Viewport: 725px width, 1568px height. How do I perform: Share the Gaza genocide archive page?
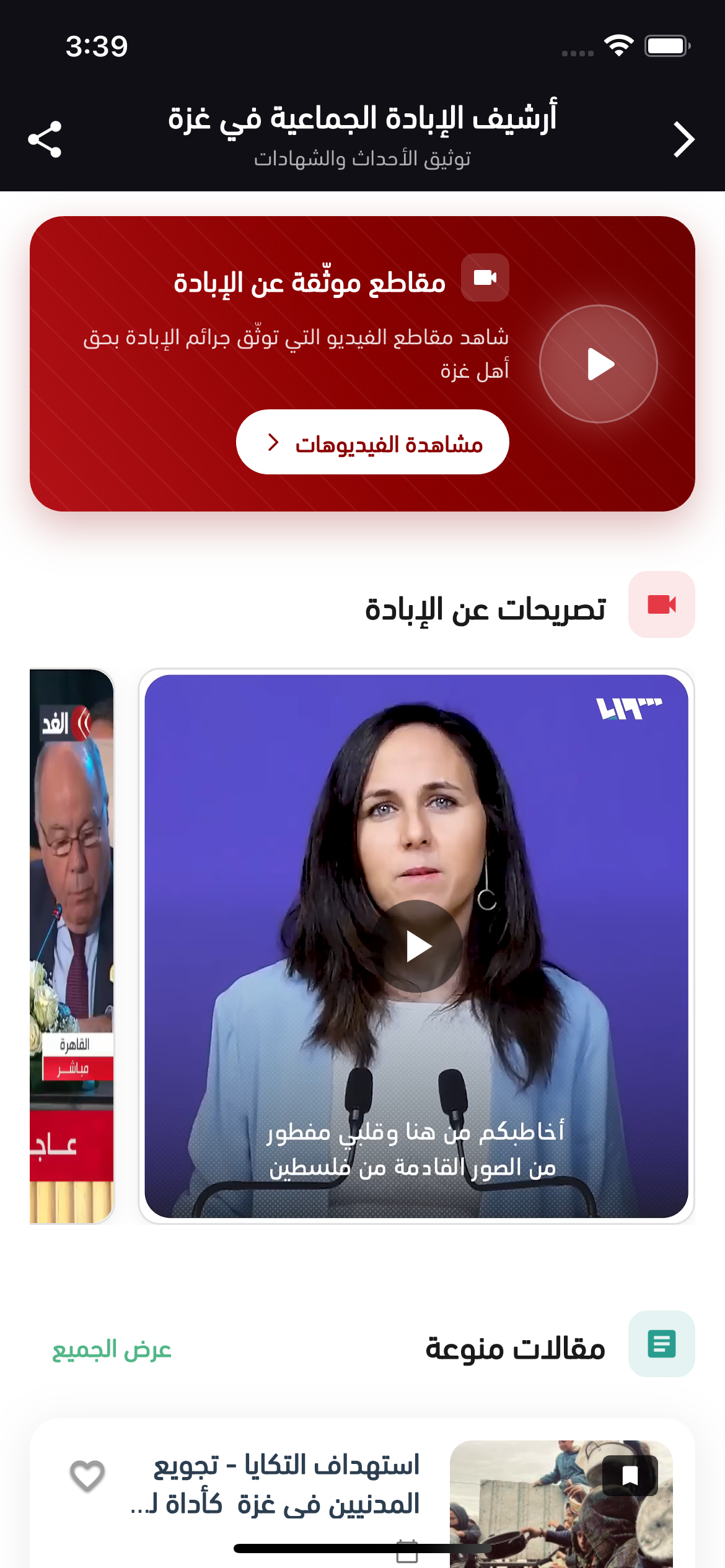click(x=45, y=139)
